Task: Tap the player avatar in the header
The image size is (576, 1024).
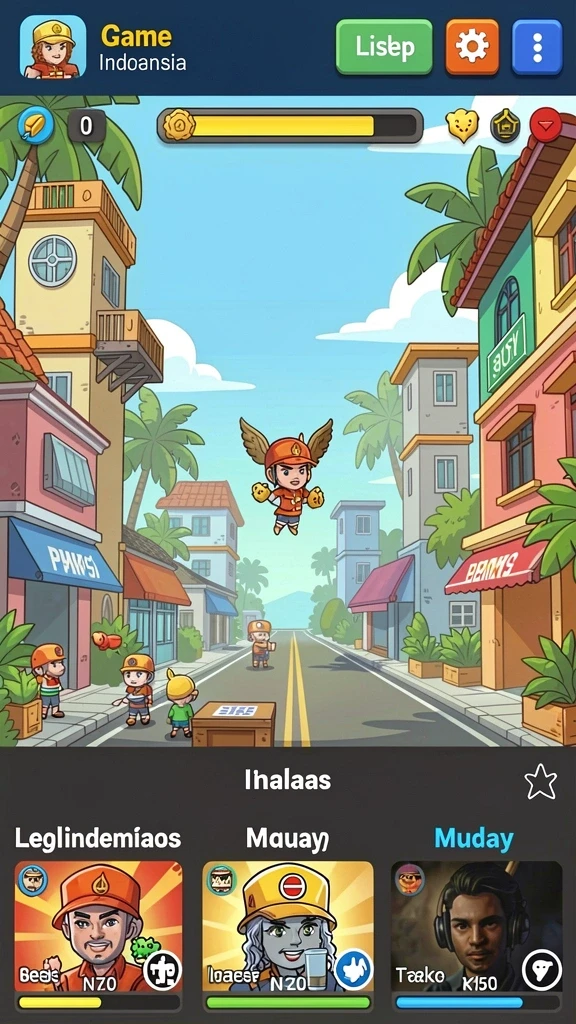Action: (x=53, y=47)
